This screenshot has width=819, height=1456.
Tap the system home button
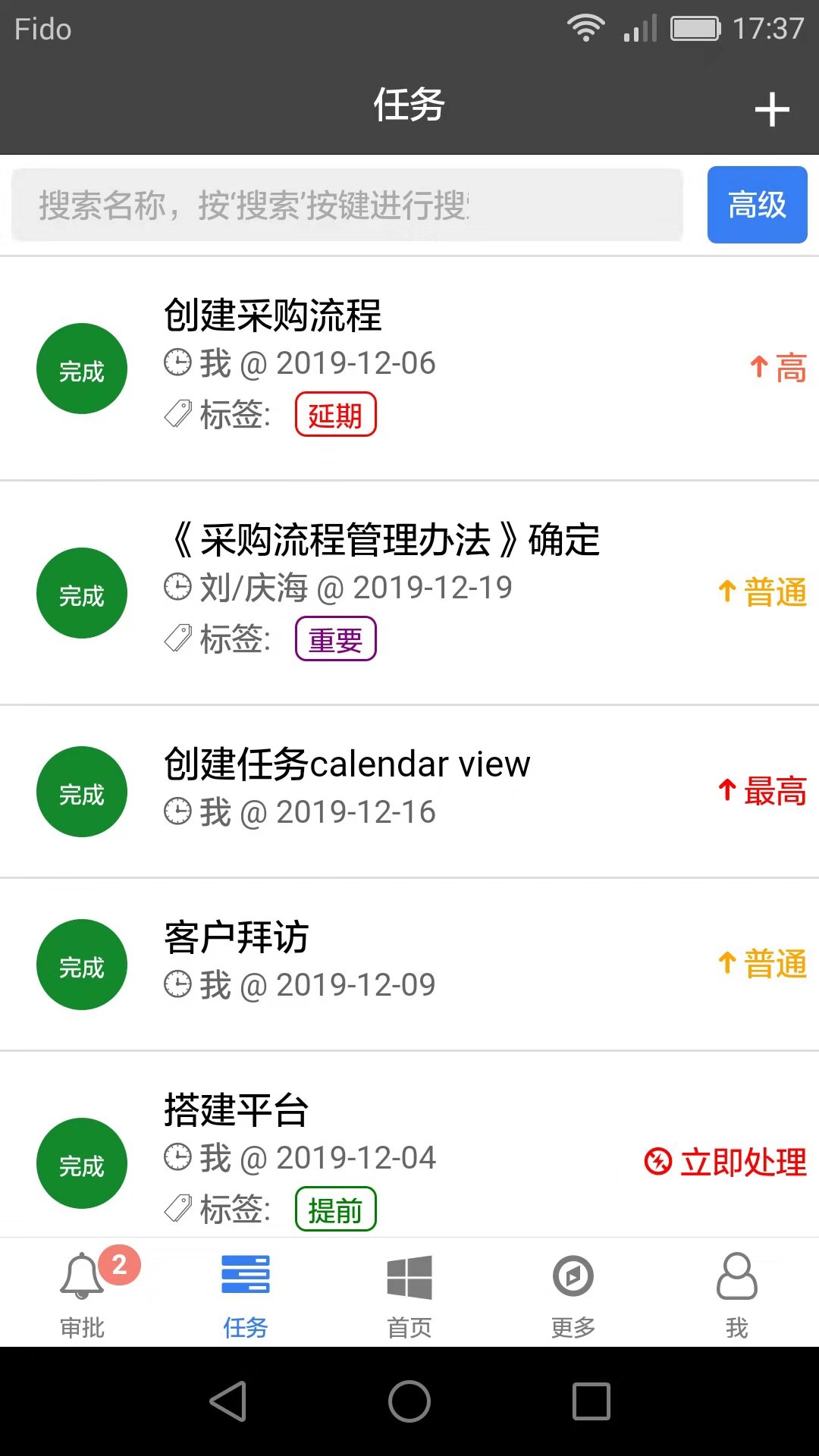click(409, 1401)
